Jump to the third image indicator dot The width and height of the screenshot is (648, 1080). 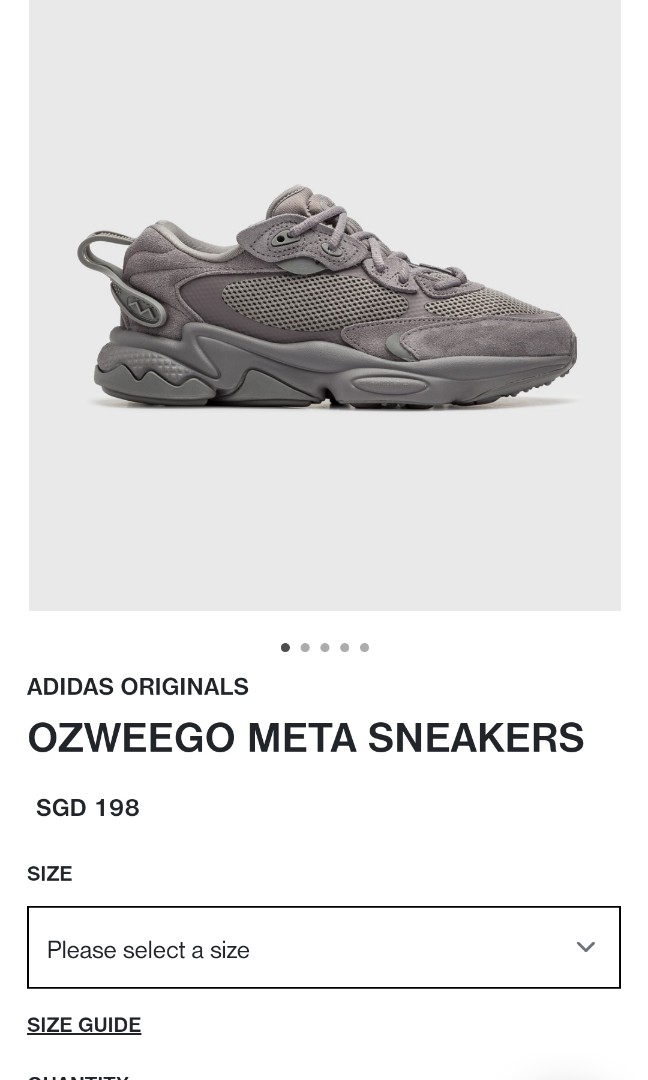325,648
